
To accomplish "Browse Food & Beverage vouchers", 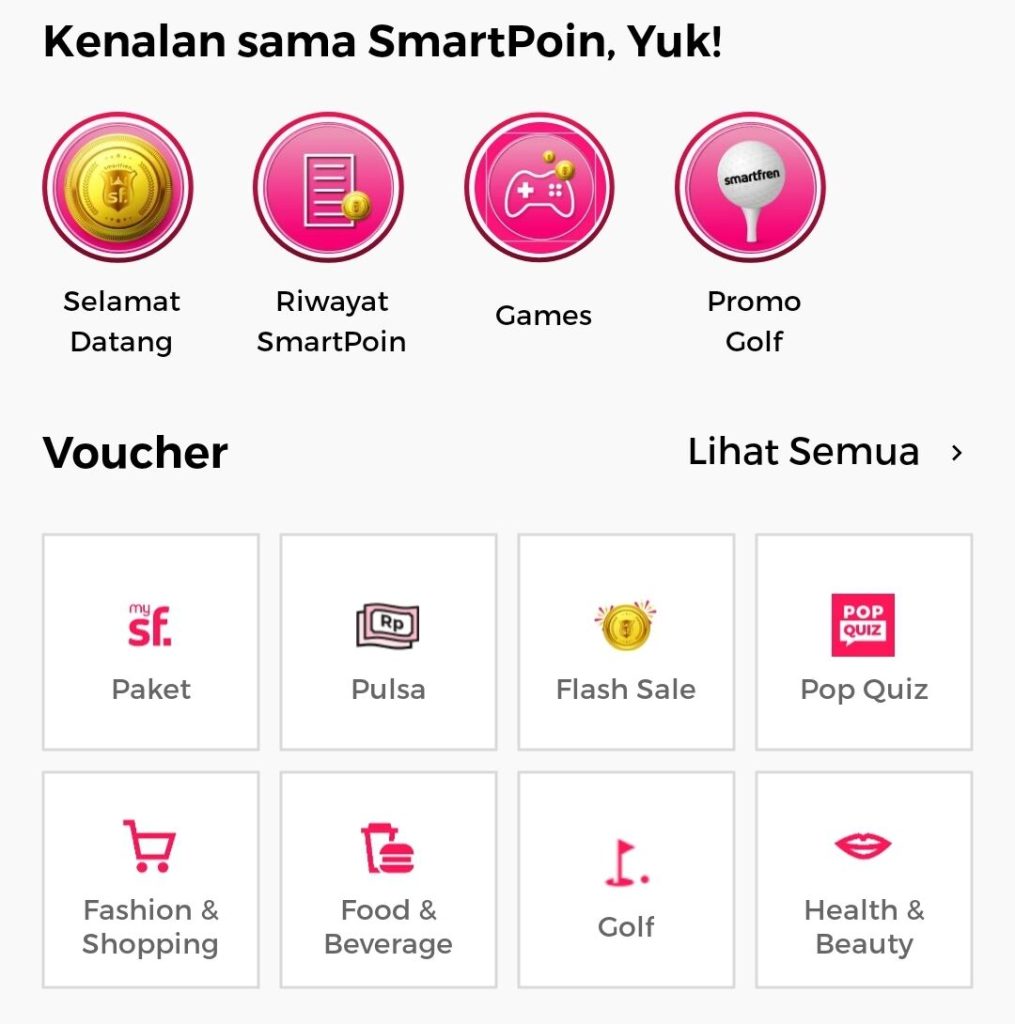I will [388, 879].
